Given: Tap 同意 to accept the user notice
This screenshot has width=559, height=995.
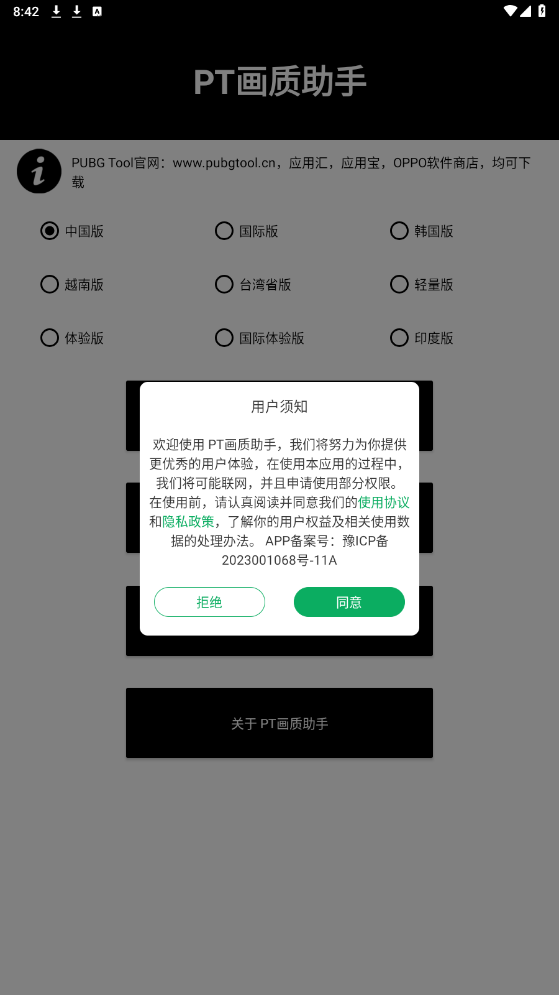Looking at the screenshot, I should coord(349,602).
